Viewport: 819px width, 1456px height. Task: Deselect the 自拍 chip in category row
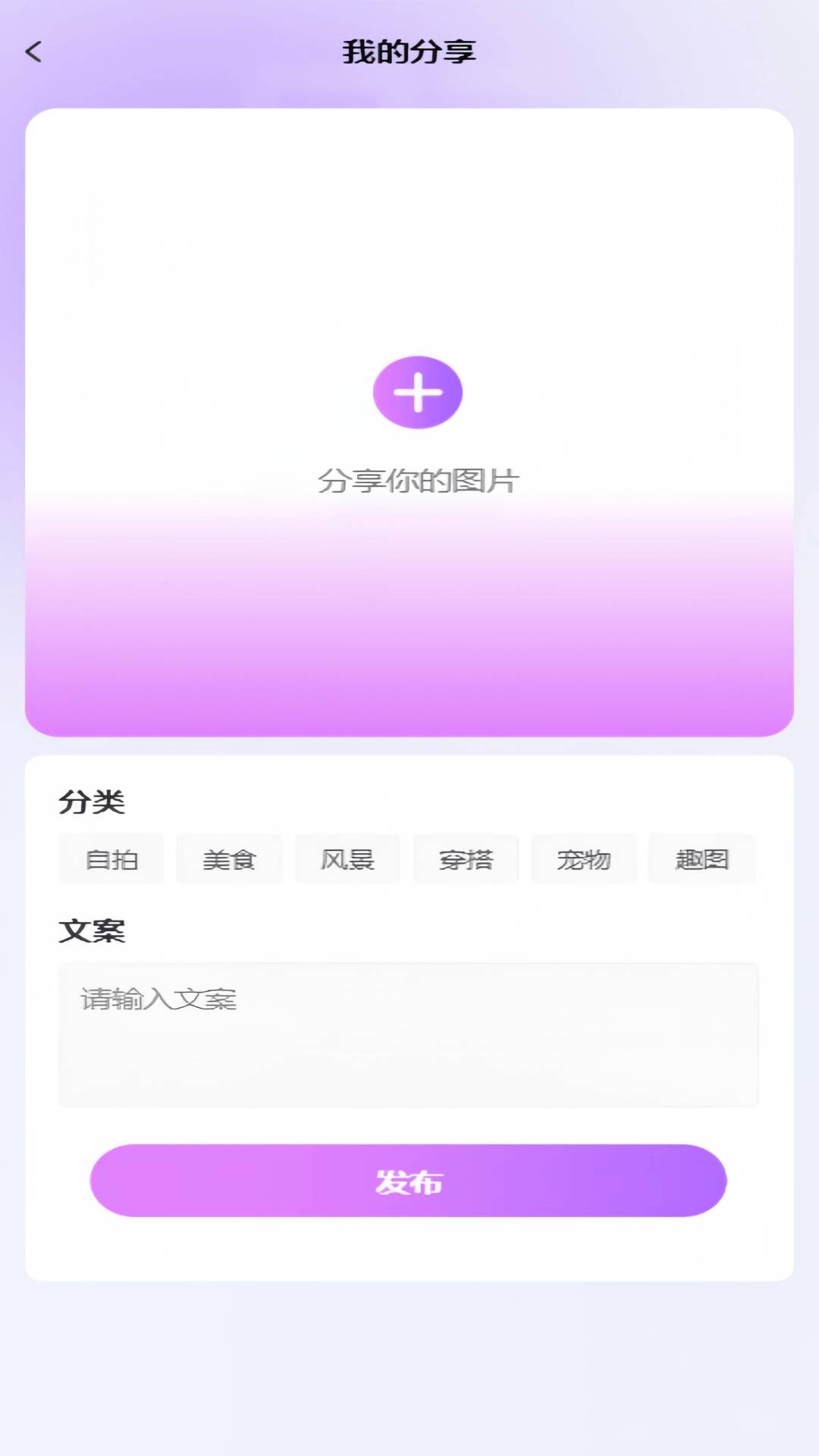point(110,859)
